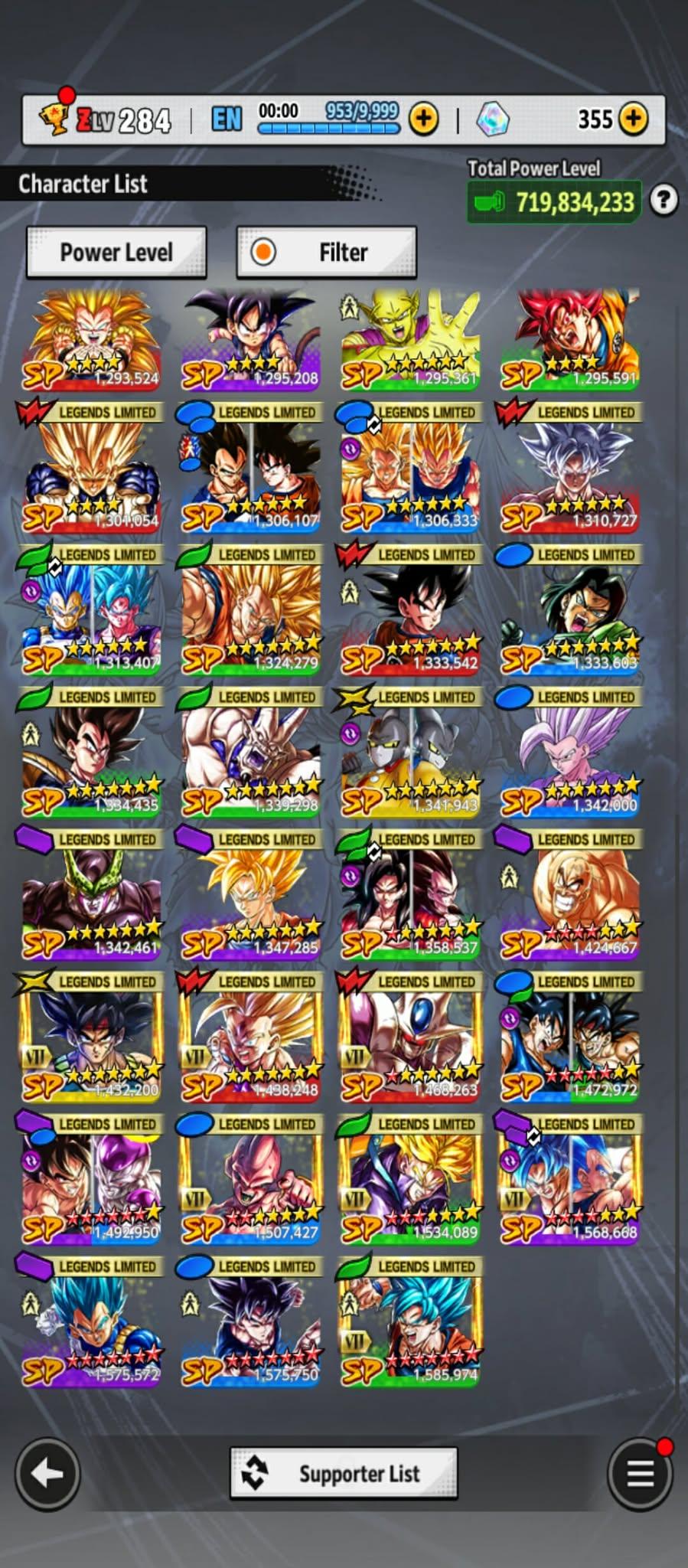This screenshot has height=1568, width=688.
Task: Open the hamburger menu button
Action: (640, 1473)
